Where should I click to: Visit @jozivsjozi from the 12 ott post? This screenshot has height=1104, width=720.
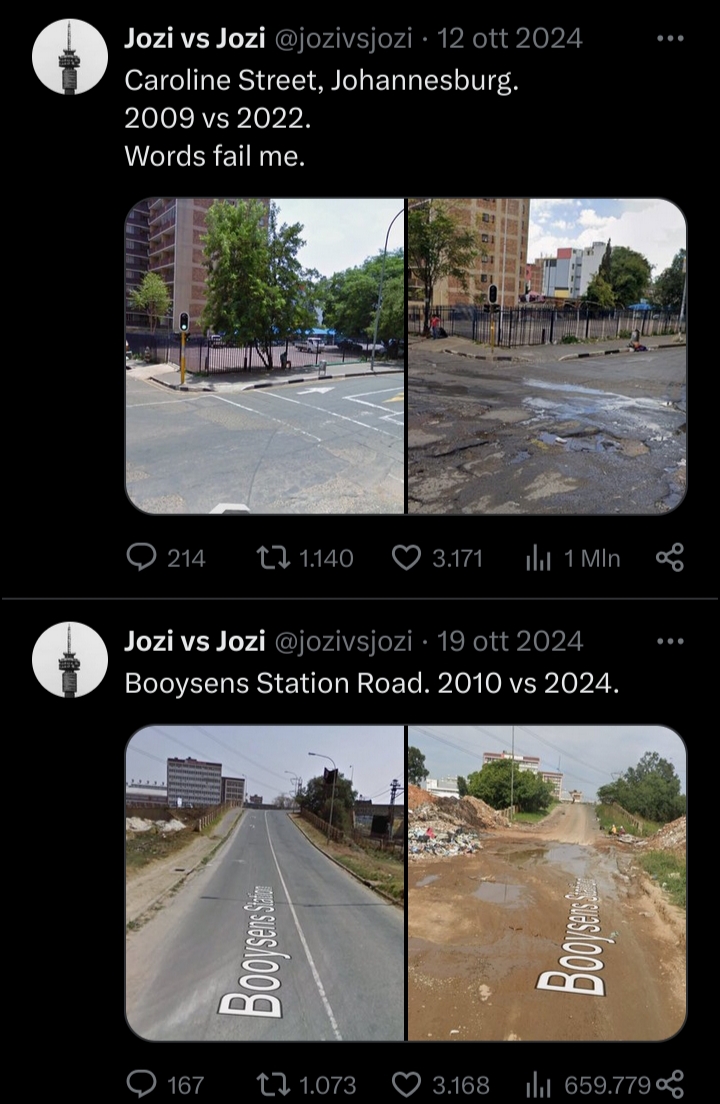point(343,39)
